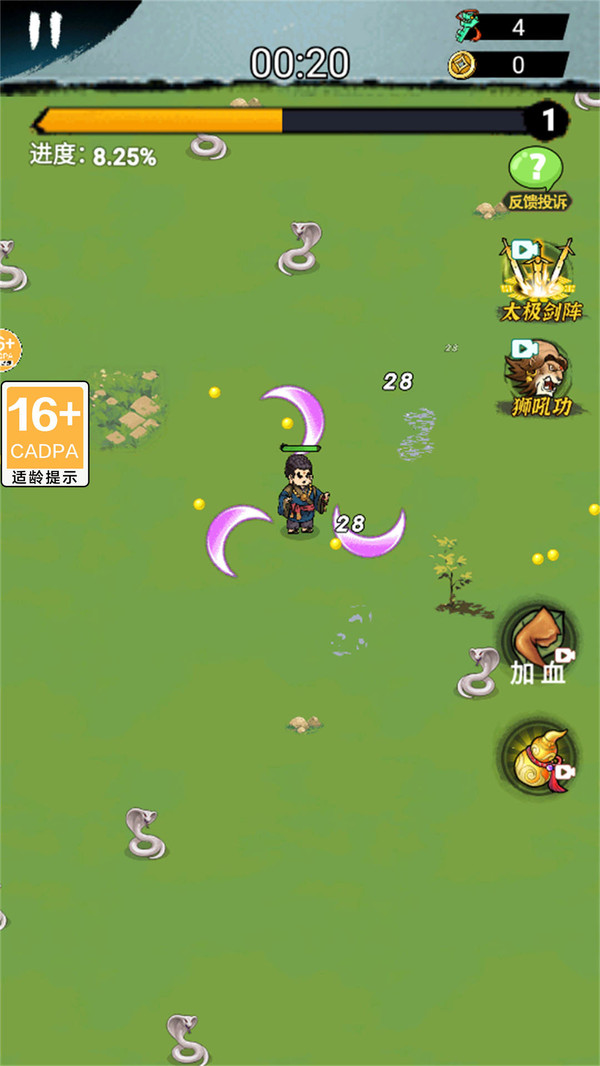The image size is (600, 1066).
Task: Open the 反馈投诉 feedback bubble
Action: pos(537,178)
